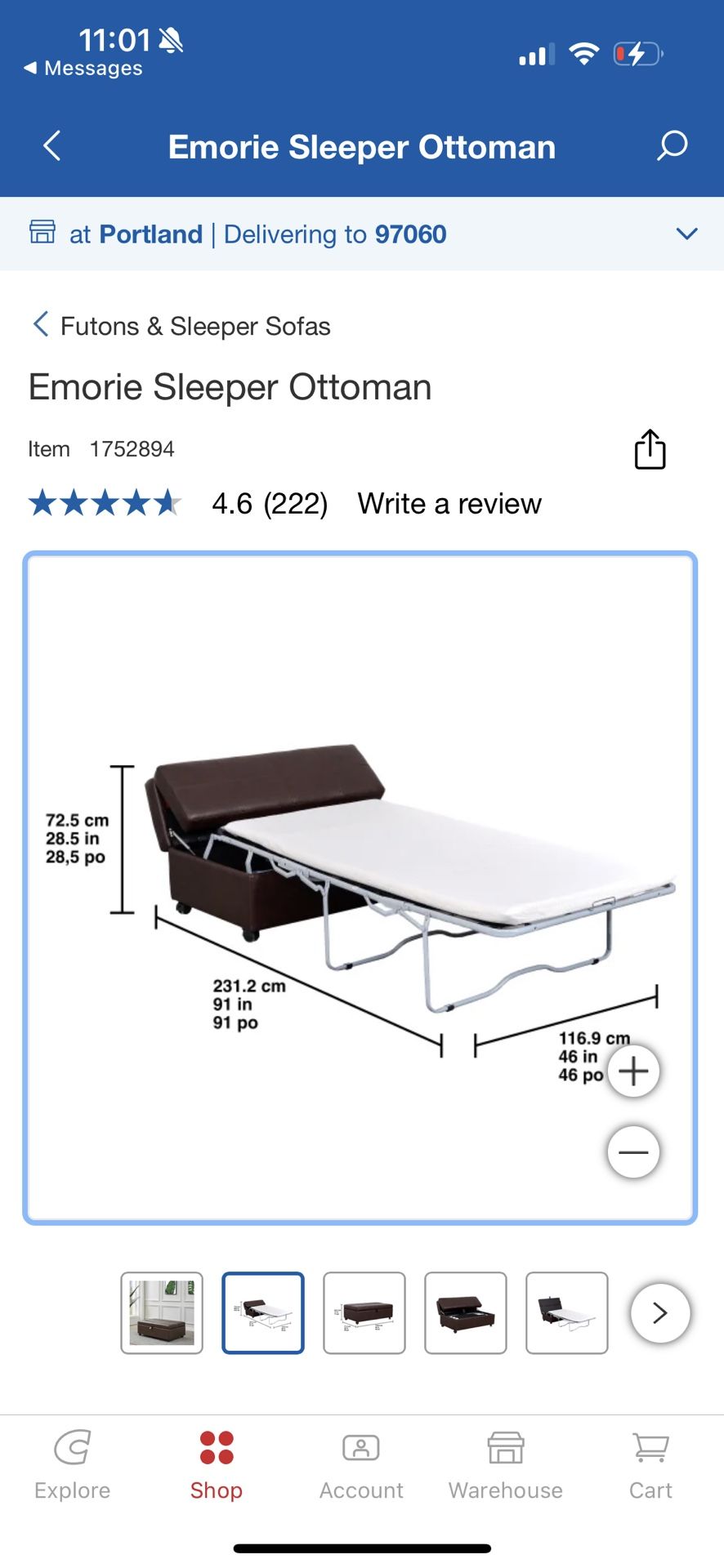Expand the Portland warehouse and delivery selector
Screen dimensions: 724x1568
point(686,234)
